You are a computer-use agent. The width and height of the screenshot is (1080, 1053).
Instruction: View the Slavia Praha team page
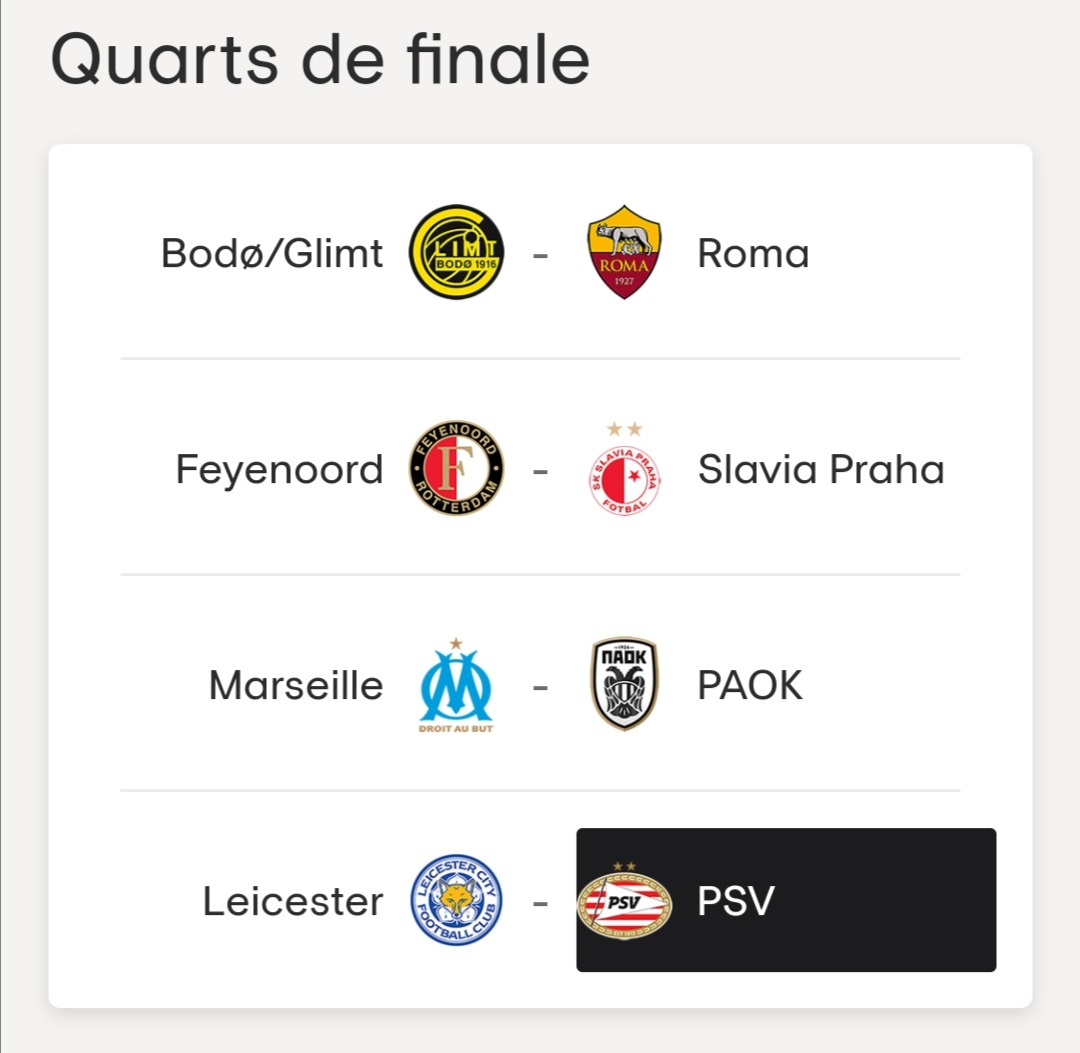pos(820,469)
